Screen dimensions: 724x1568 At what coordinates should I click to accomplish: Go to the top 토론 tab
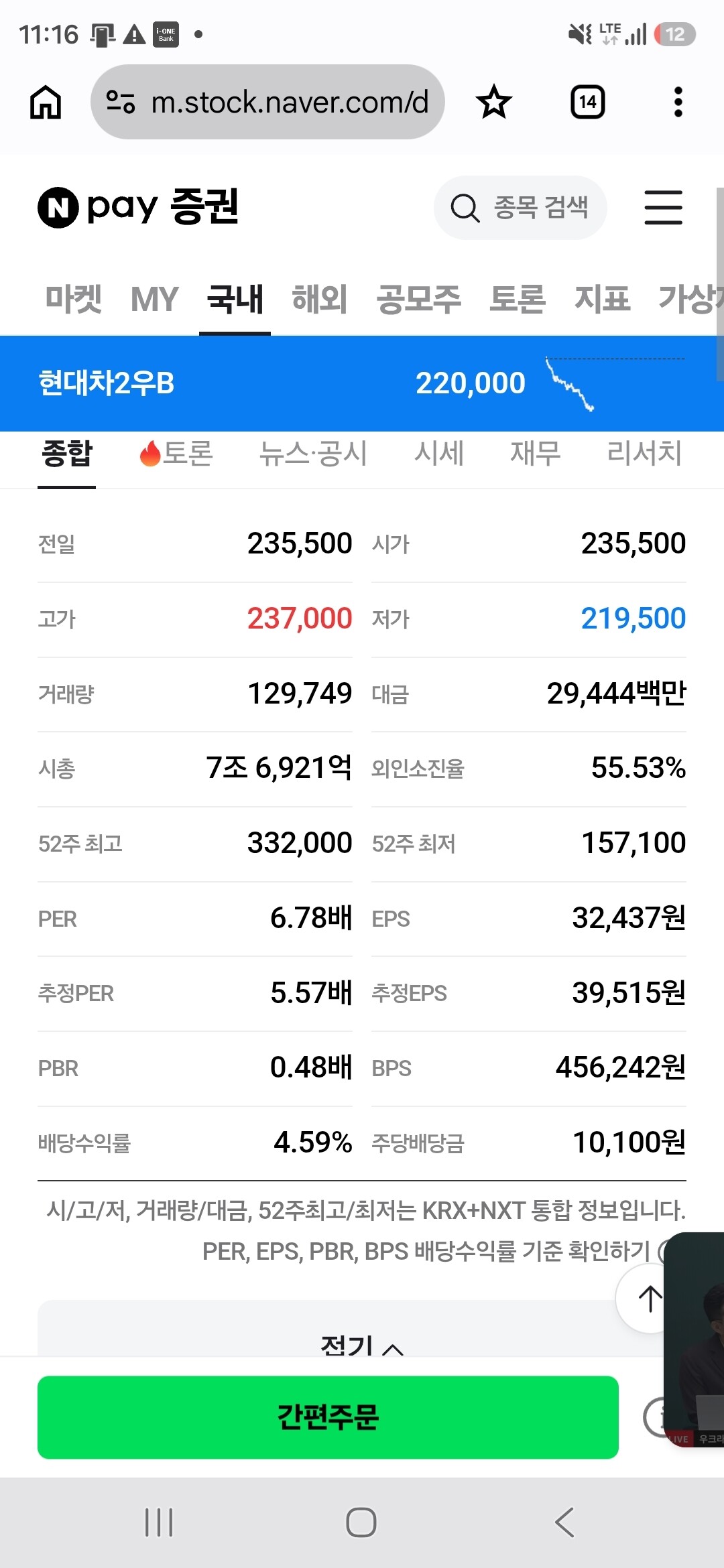click(518, 299)
